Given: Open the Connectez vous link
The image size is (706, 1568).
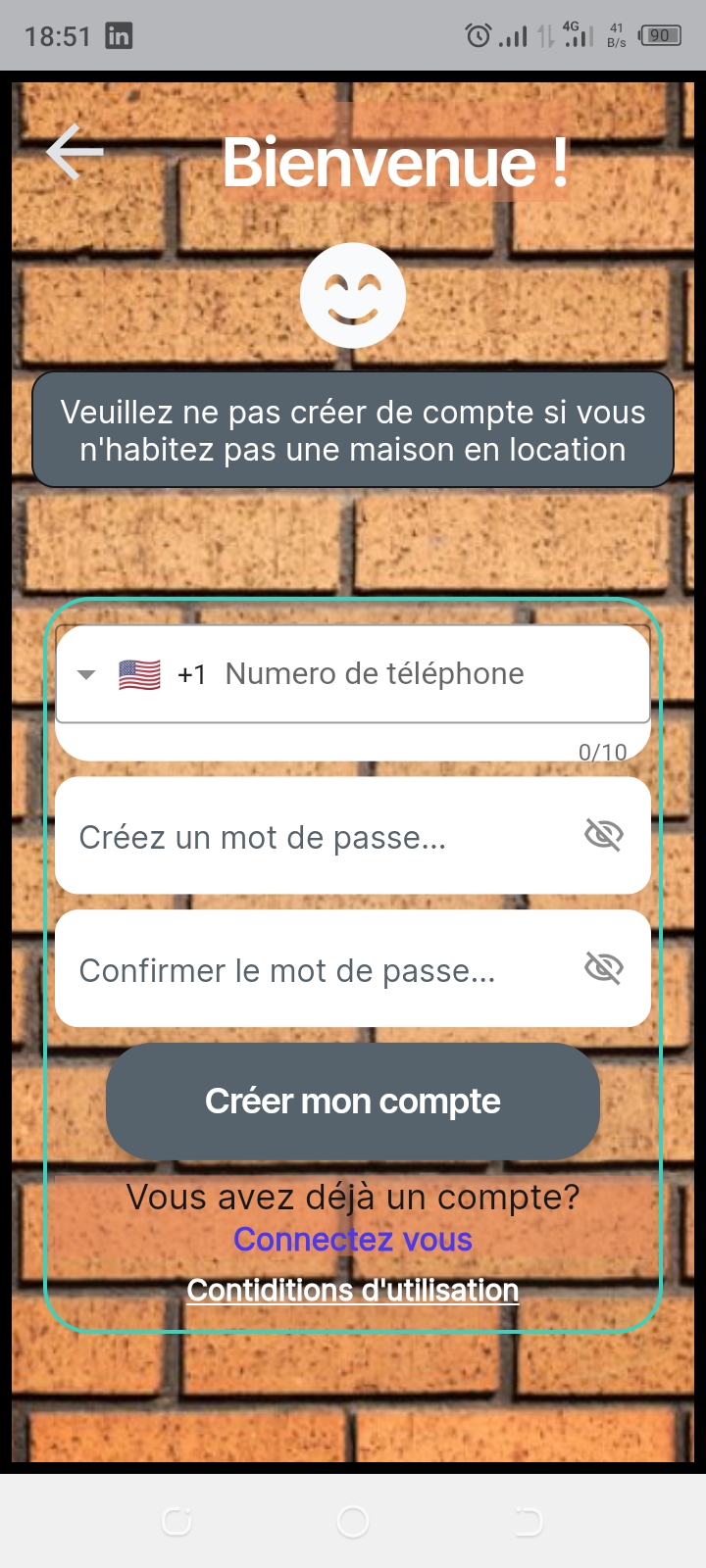Looking at the screenshot, I should tap(353, 1240).
